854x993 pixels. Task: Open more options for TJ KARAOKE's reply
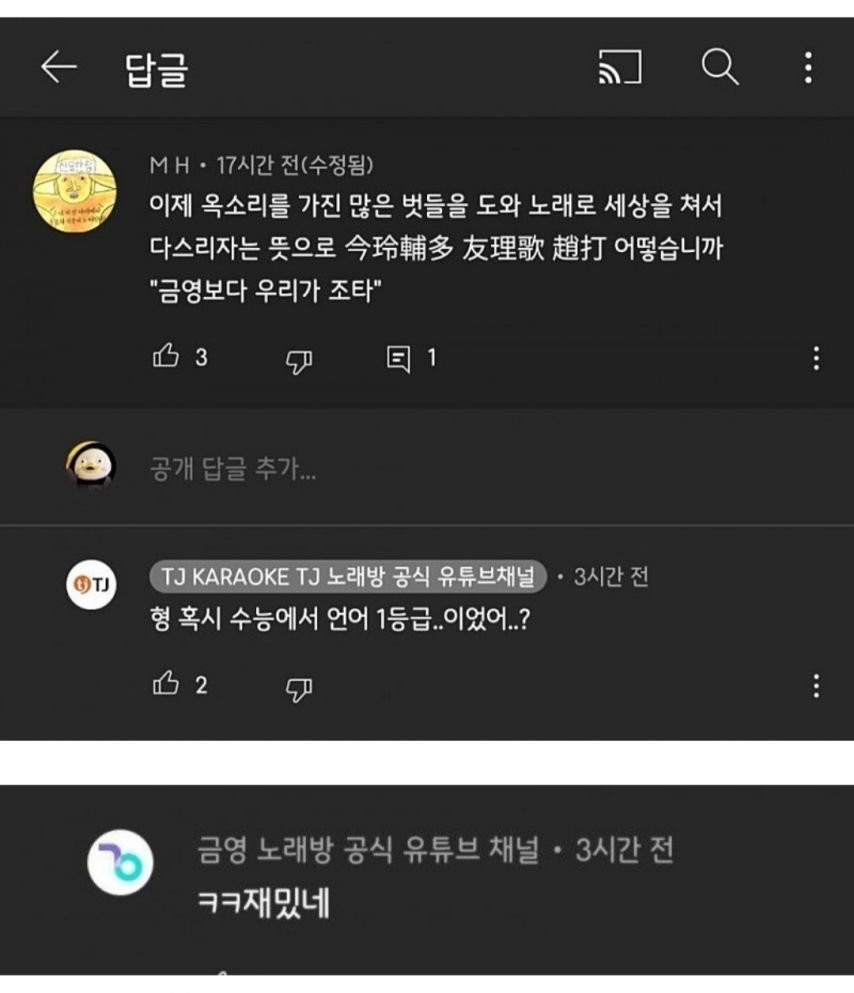point(816,686)
